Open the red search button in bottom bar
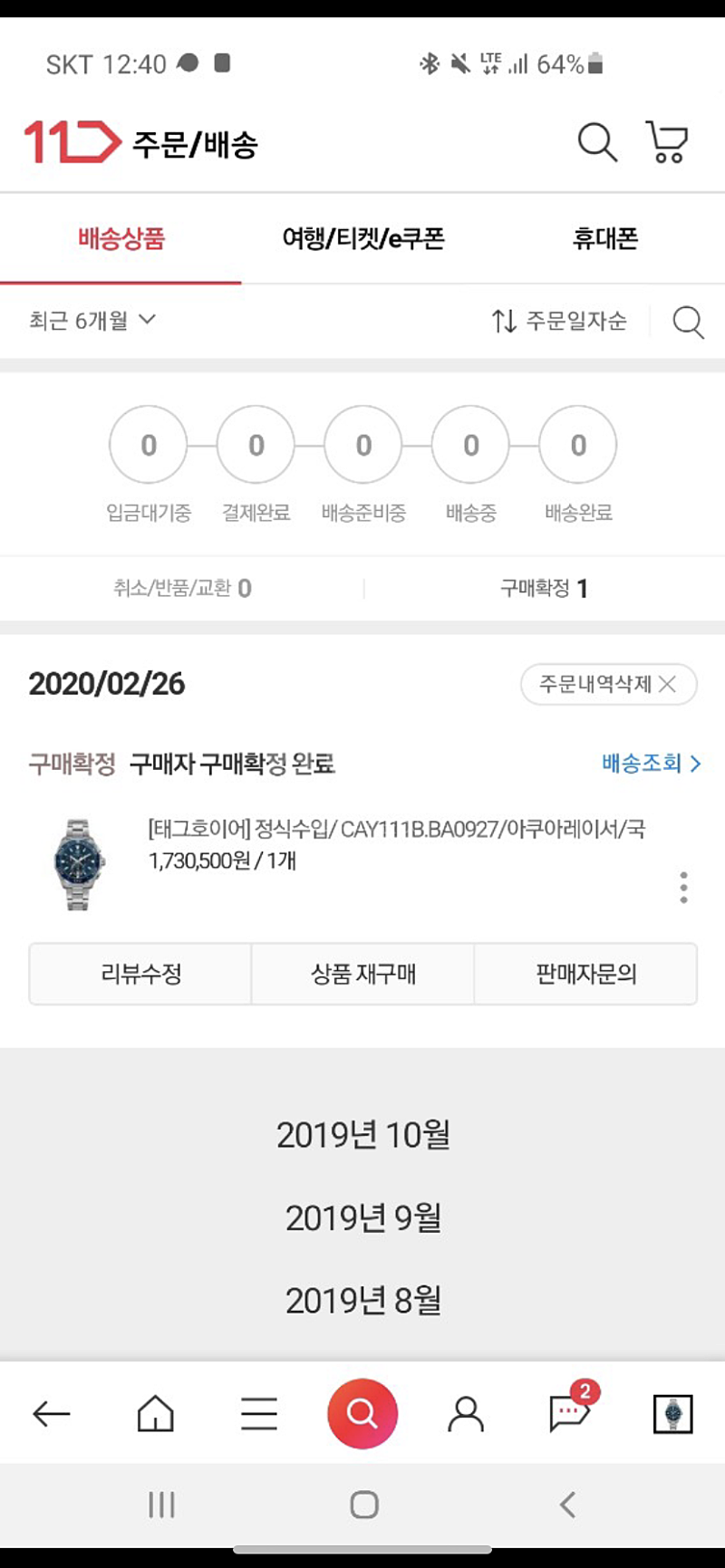Image resolution: width=725 pixels, height=1568 pixels. coord(362,1414)
